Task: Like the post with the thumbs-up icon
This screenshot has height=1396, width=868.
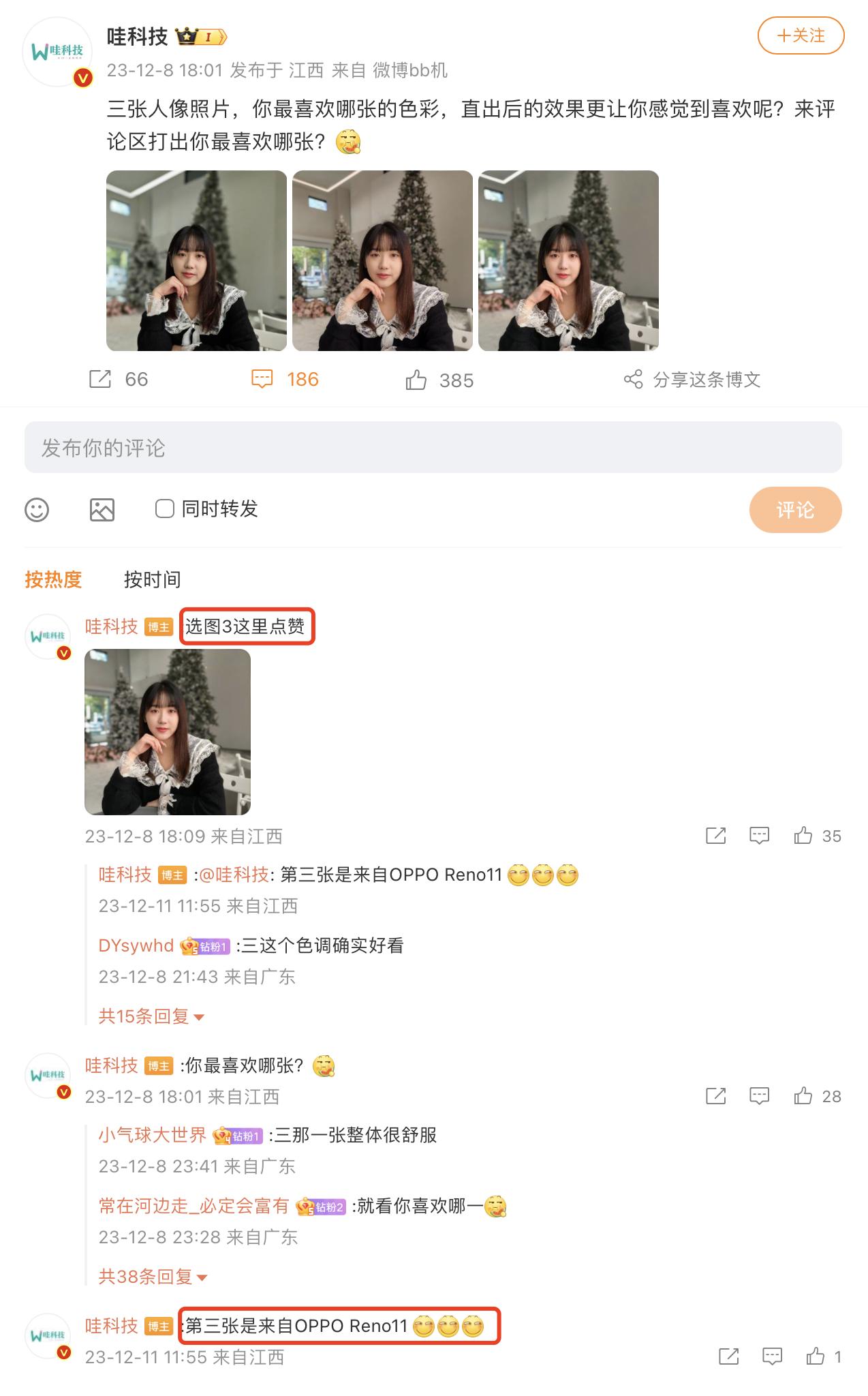Action: (x=443, y=380)
